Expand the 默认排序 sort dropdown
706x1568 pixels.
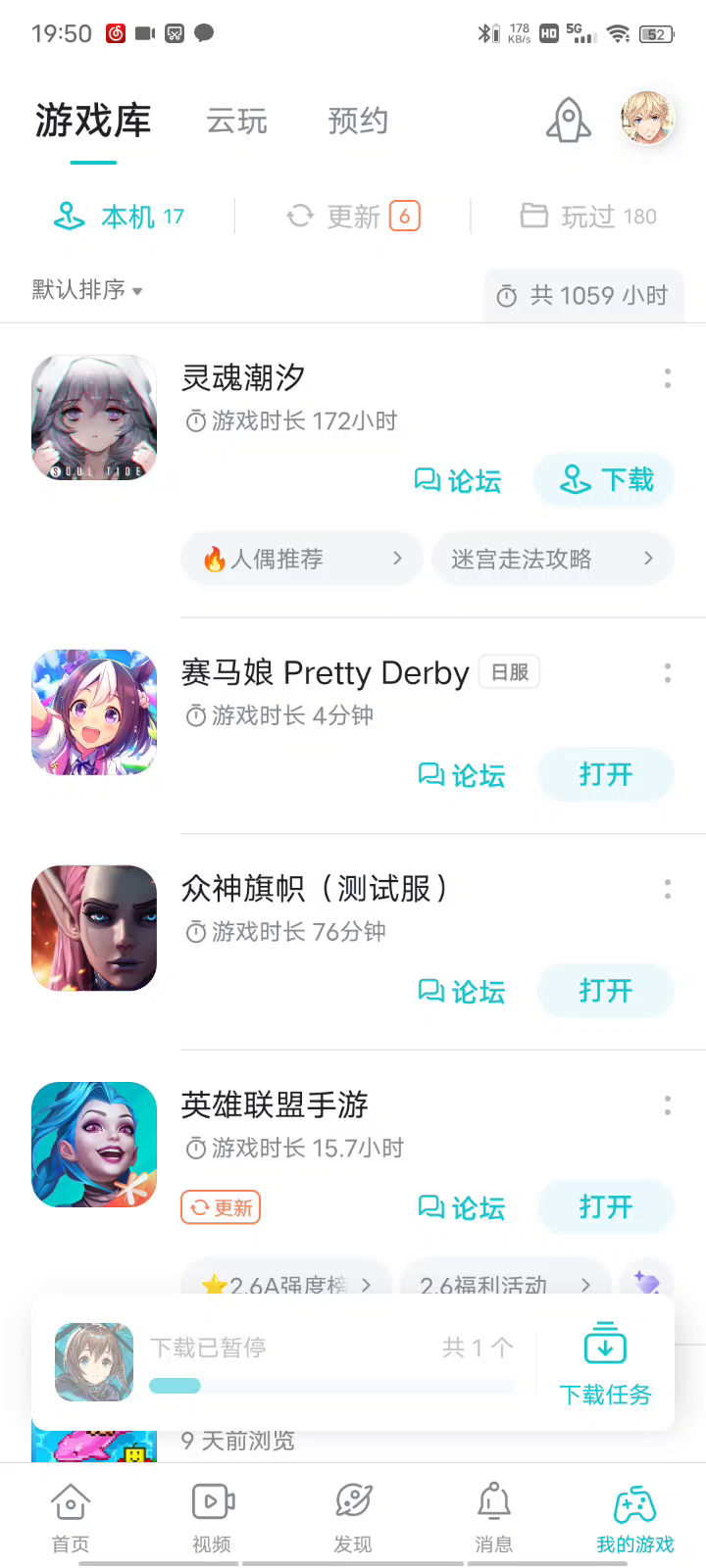87,290
